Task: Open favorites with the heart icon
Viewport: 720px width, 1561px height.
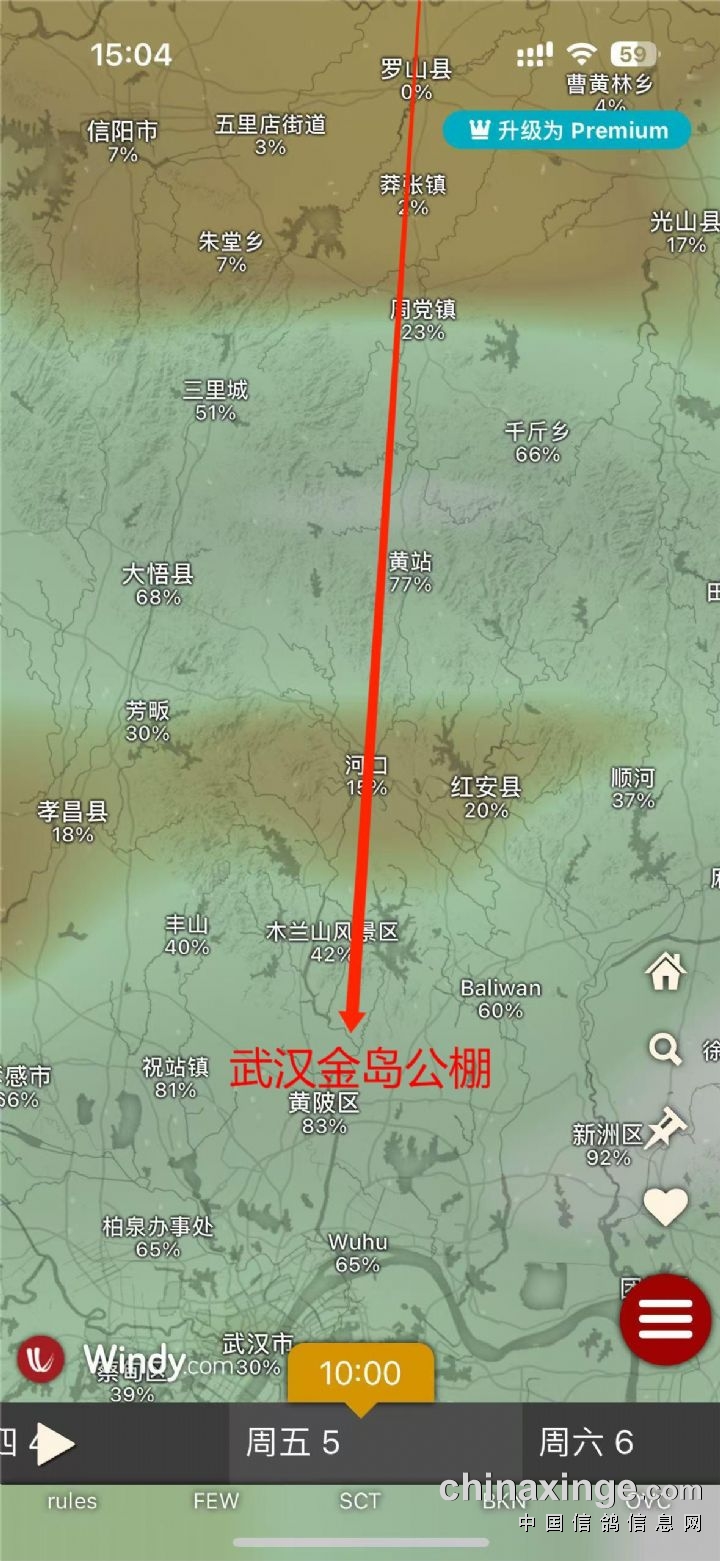Action: click(x=665, y=1207)
